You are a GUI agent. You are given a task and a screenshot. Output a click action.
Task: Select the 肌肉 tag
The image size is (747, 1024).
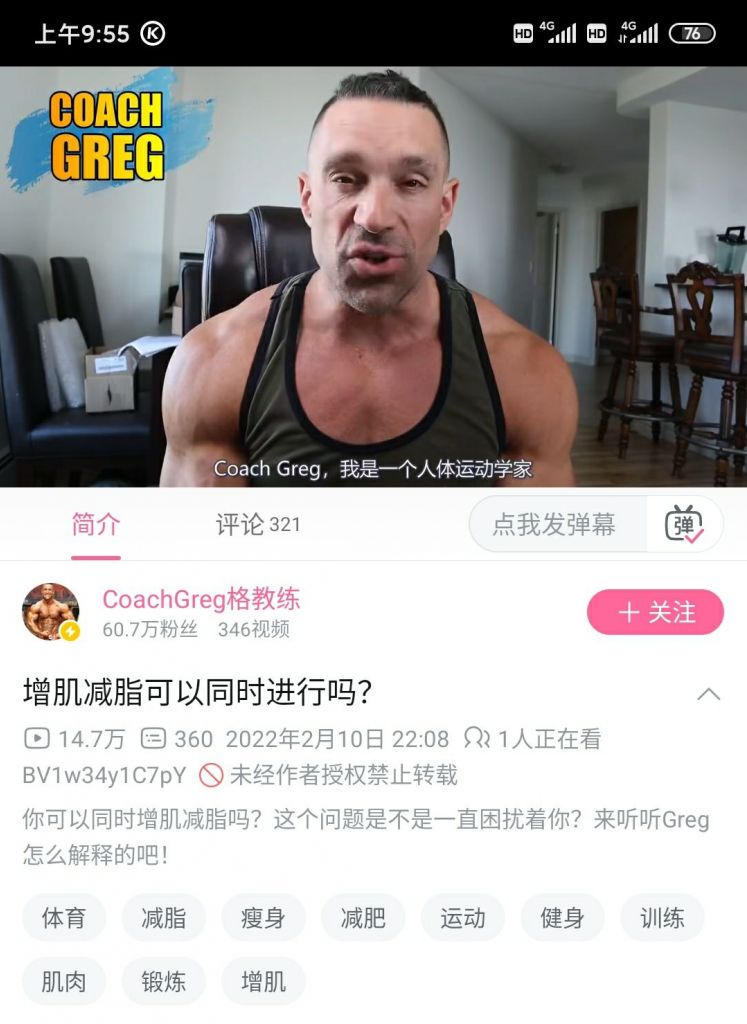point(64,982)
